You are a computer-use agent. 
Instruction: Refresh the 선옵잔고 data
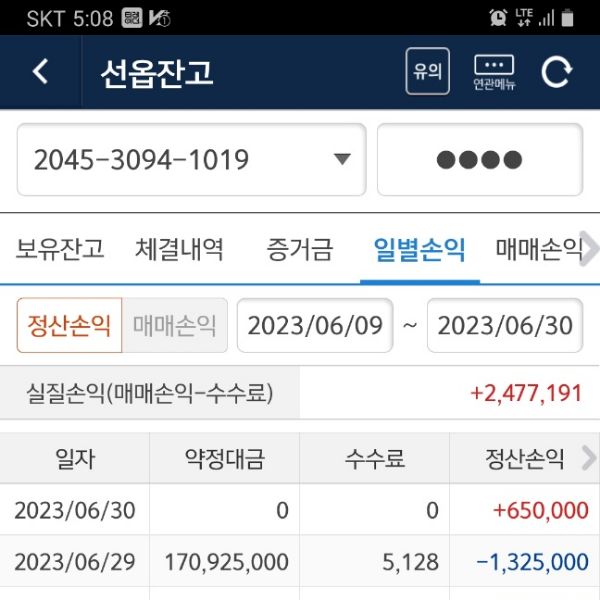coord(556,72)
